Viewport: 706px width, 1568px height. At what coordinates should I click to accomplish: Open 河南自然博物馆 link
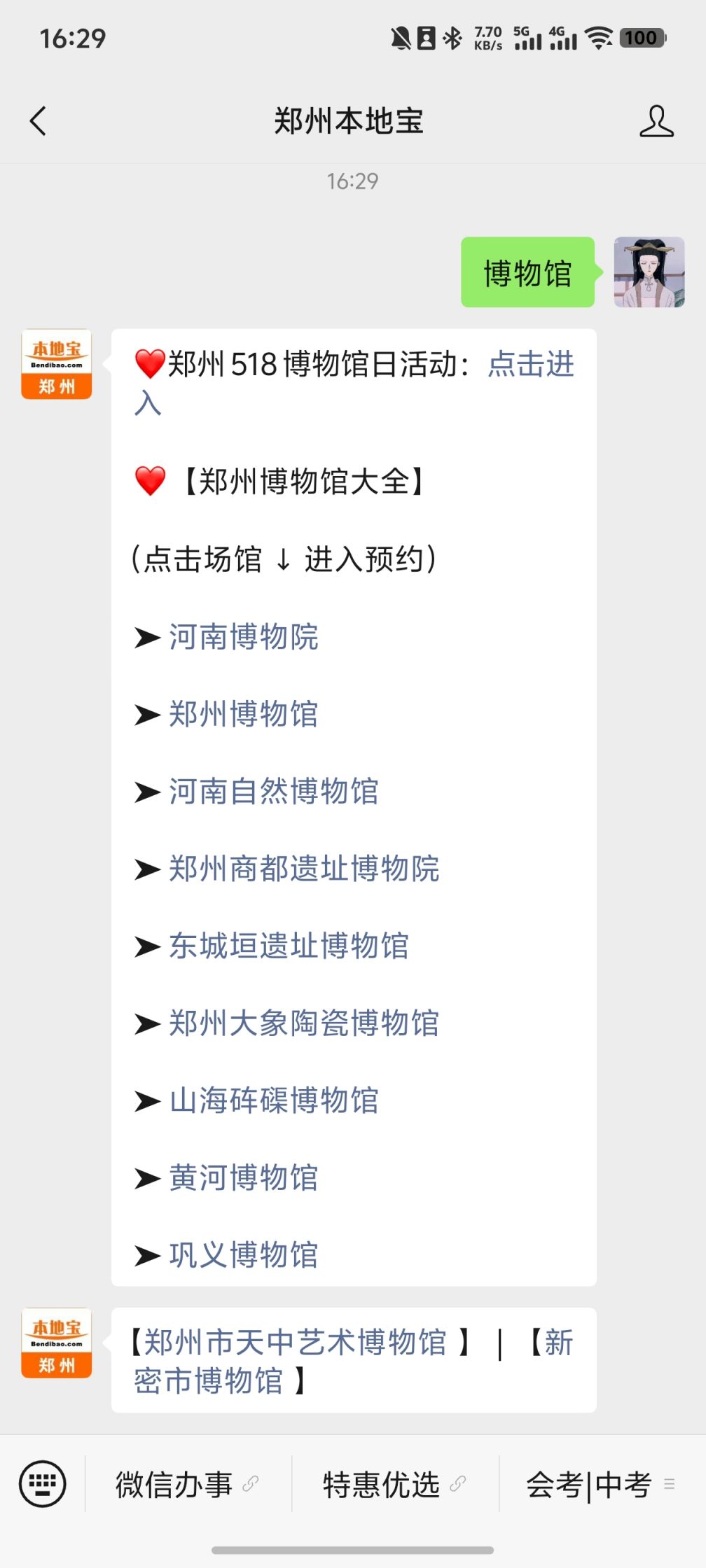tap(273, 792)
